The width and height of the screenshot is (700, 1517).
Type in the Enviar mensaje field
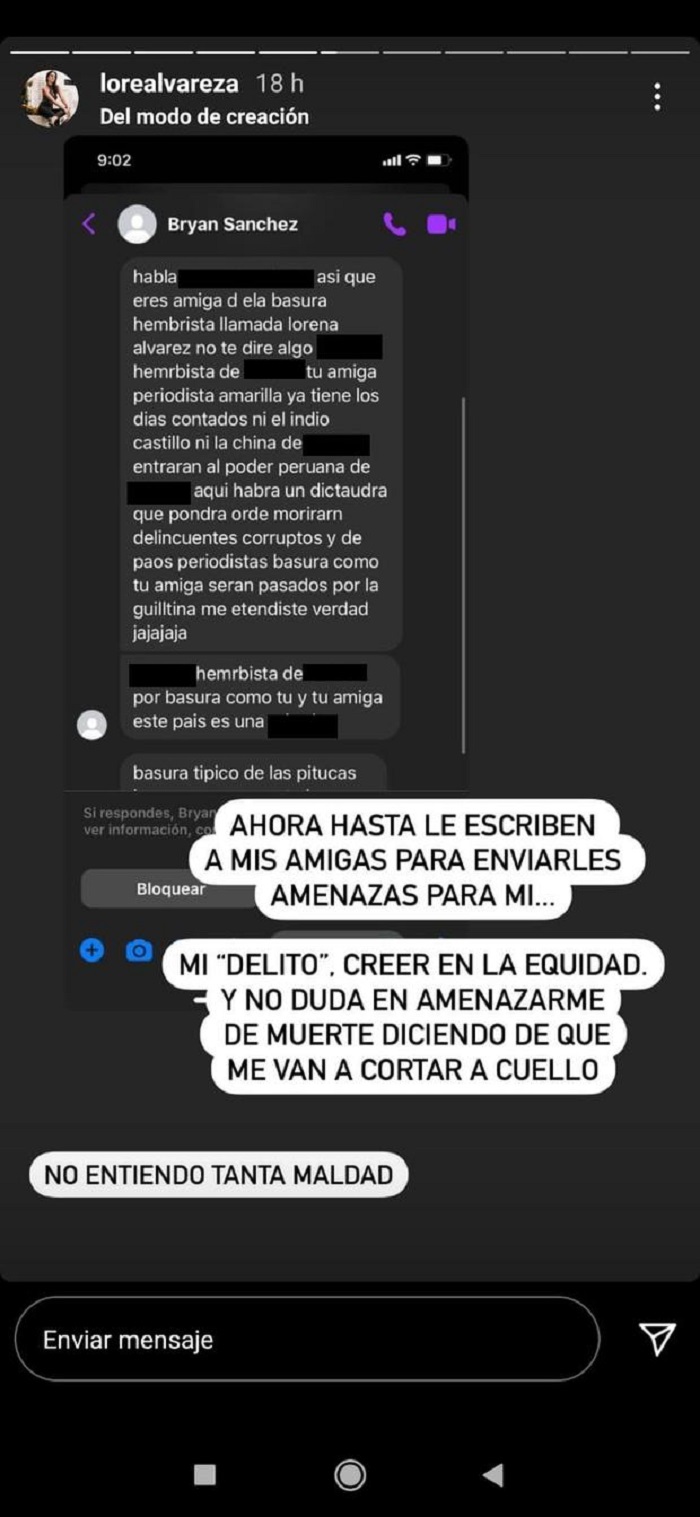pyautogui.click(x=306, y=1339)
